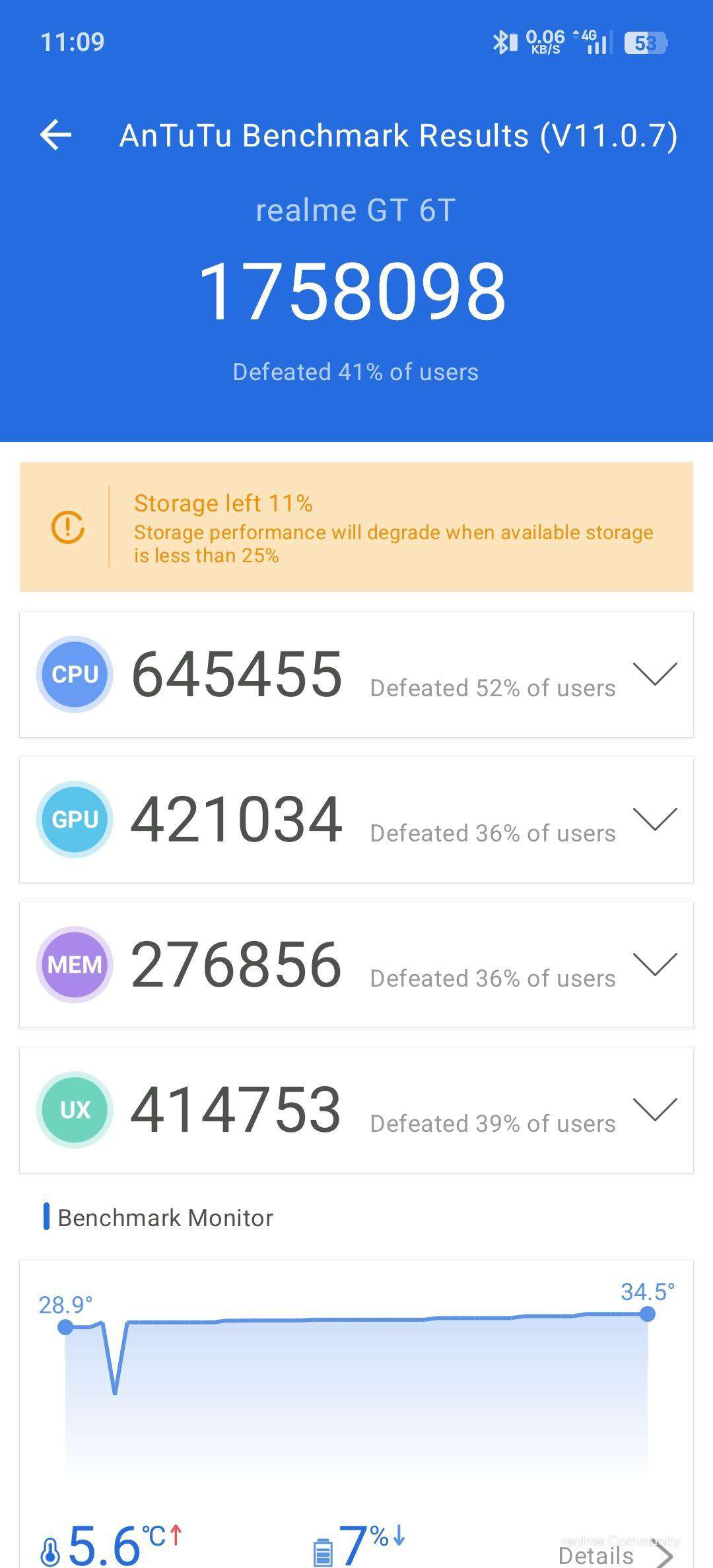Tap the GPU category icon
713x1568 pixels.
click(x=74, y=820)
